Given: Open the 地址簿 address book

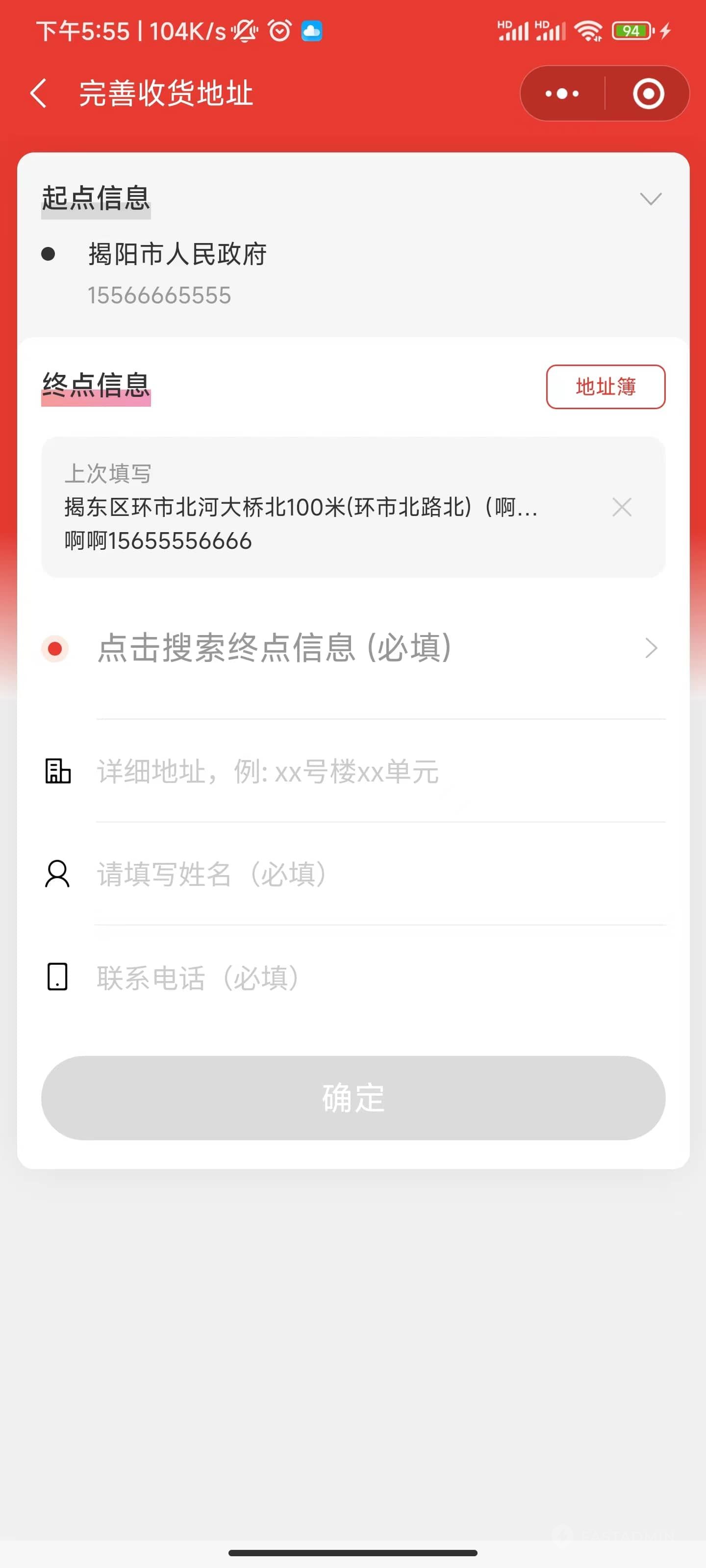Looking at the screenshot, I should point(605,387).
